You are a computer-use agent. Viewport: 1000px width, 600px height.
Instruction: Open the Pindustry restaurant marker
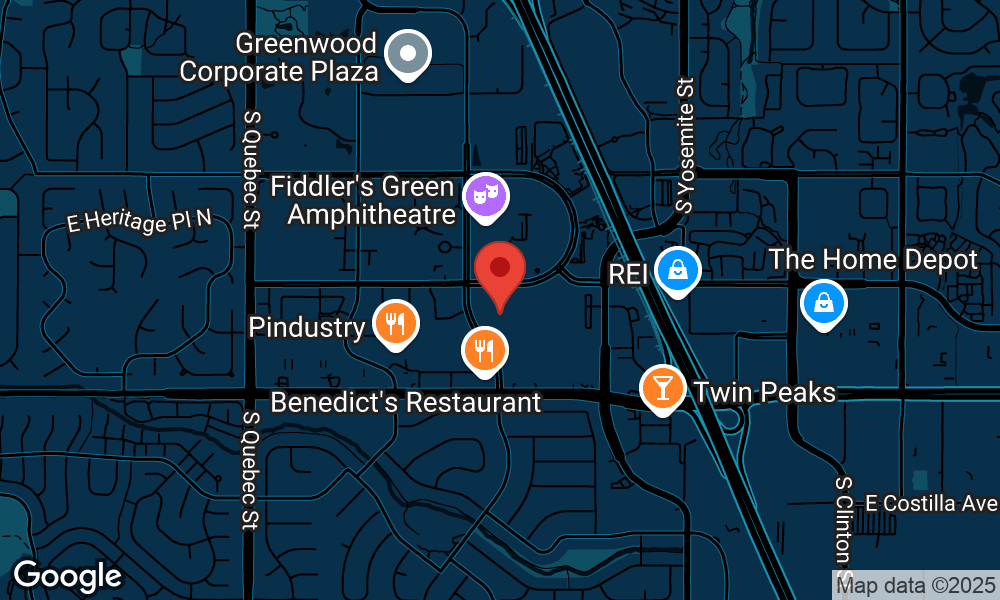(396, 323)
